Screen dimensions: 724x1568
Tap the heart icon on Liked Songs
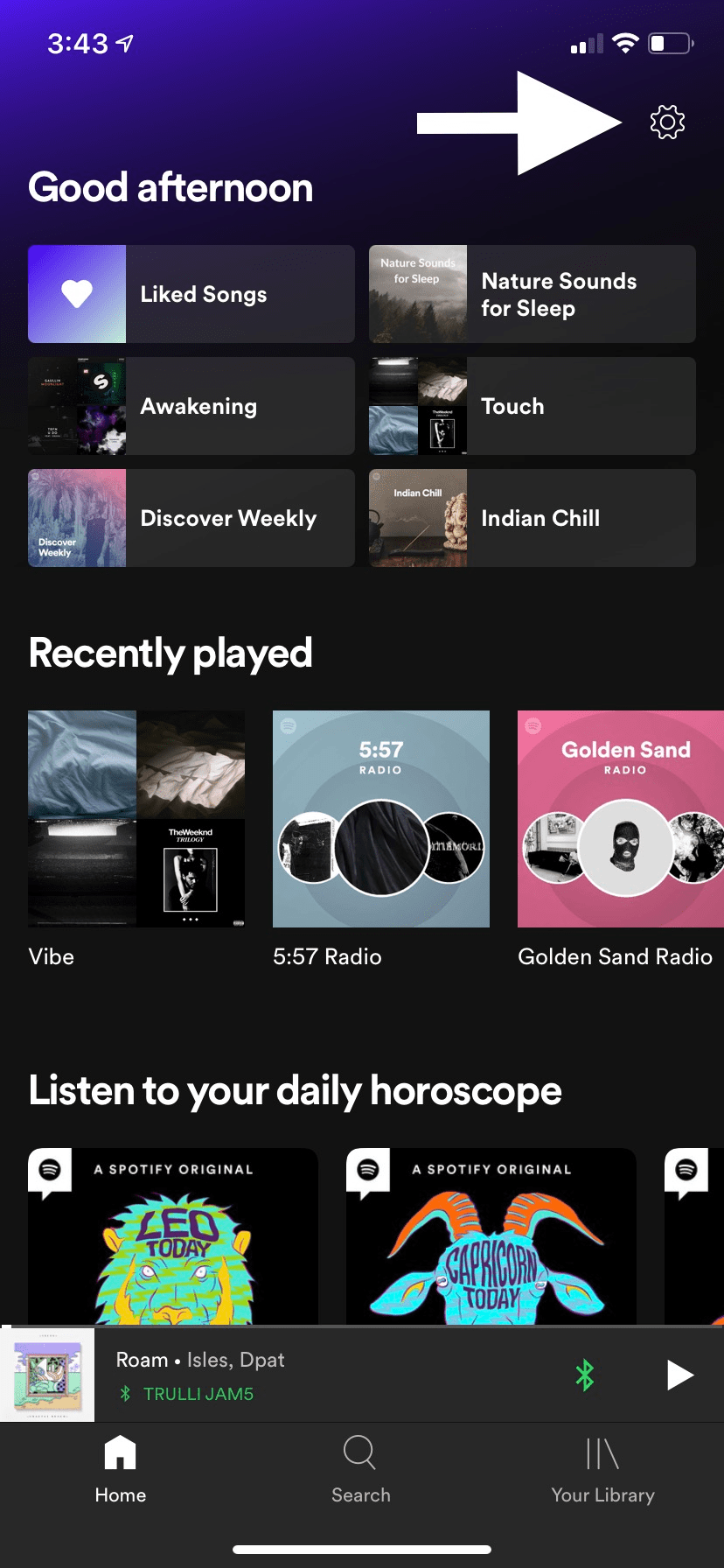point(77,293)
